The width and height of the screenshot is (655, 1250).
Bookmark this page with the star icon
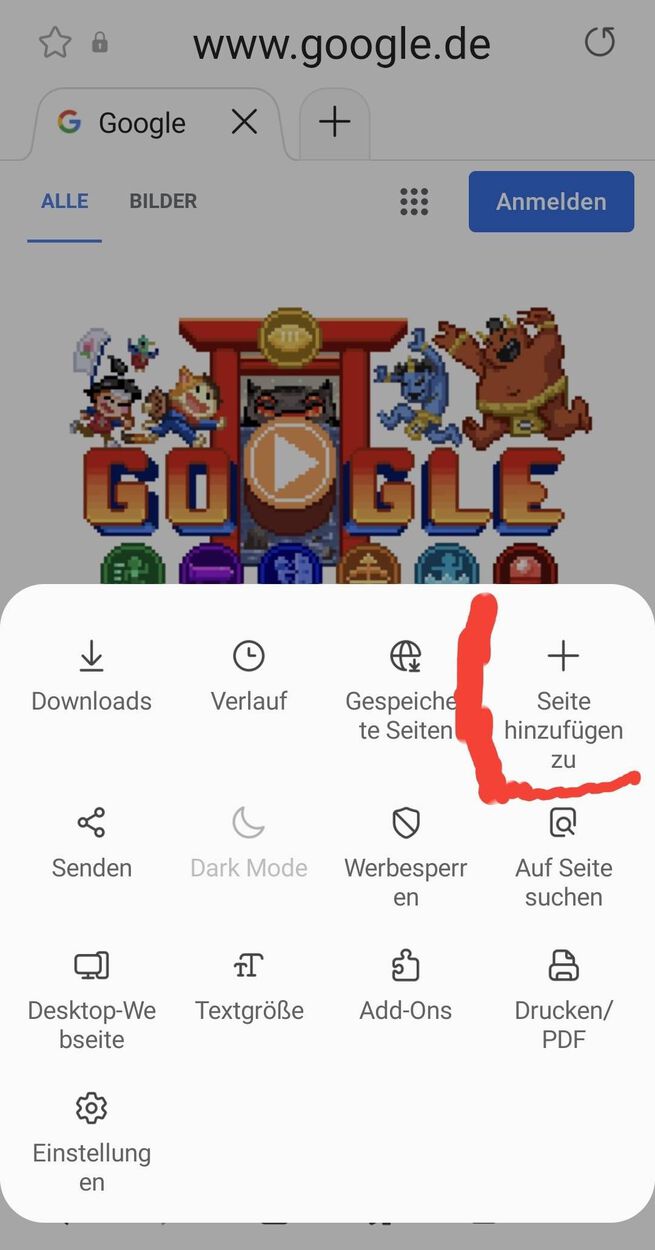click(x=54, y=43)
